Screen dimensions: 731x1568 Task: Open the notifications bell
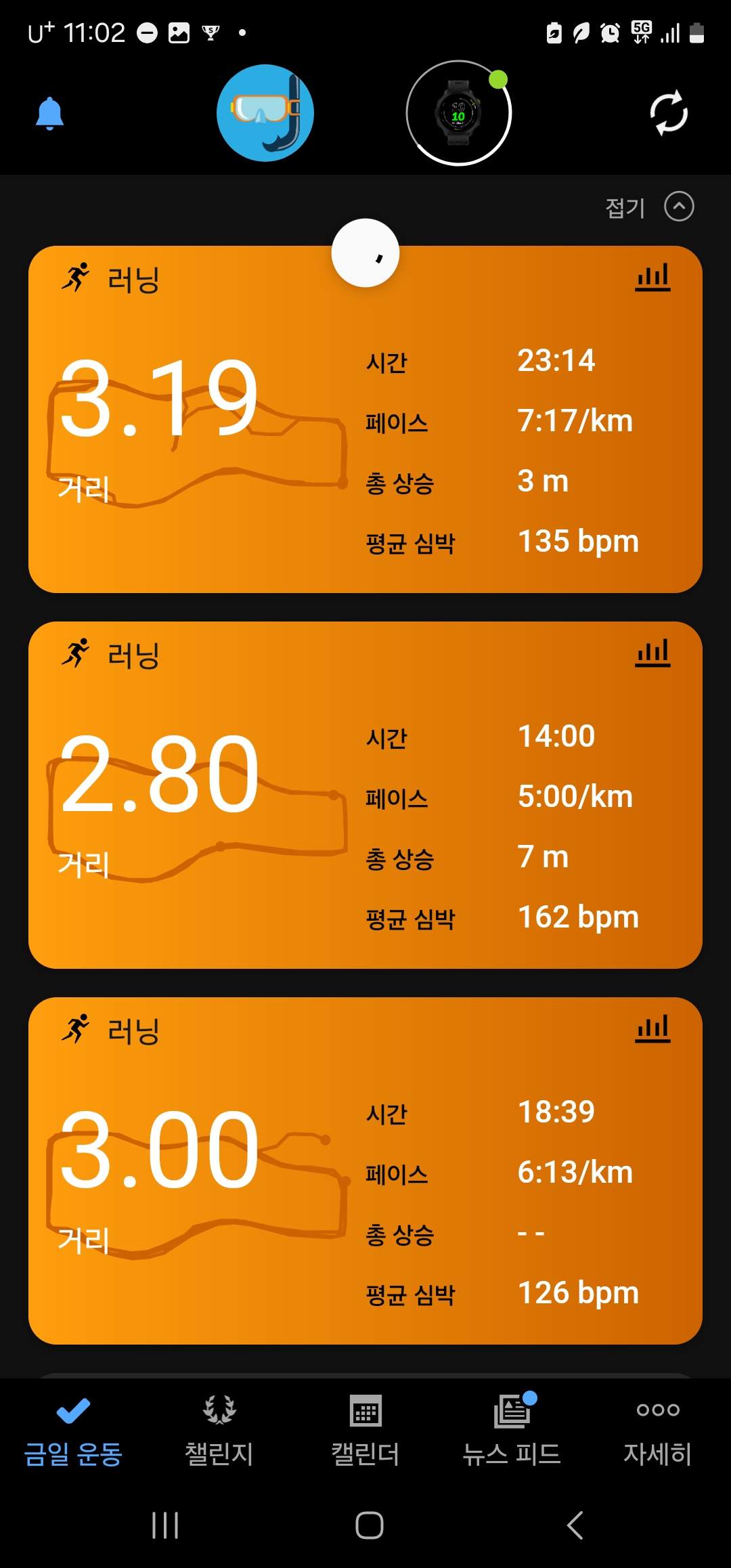[49, 113]
